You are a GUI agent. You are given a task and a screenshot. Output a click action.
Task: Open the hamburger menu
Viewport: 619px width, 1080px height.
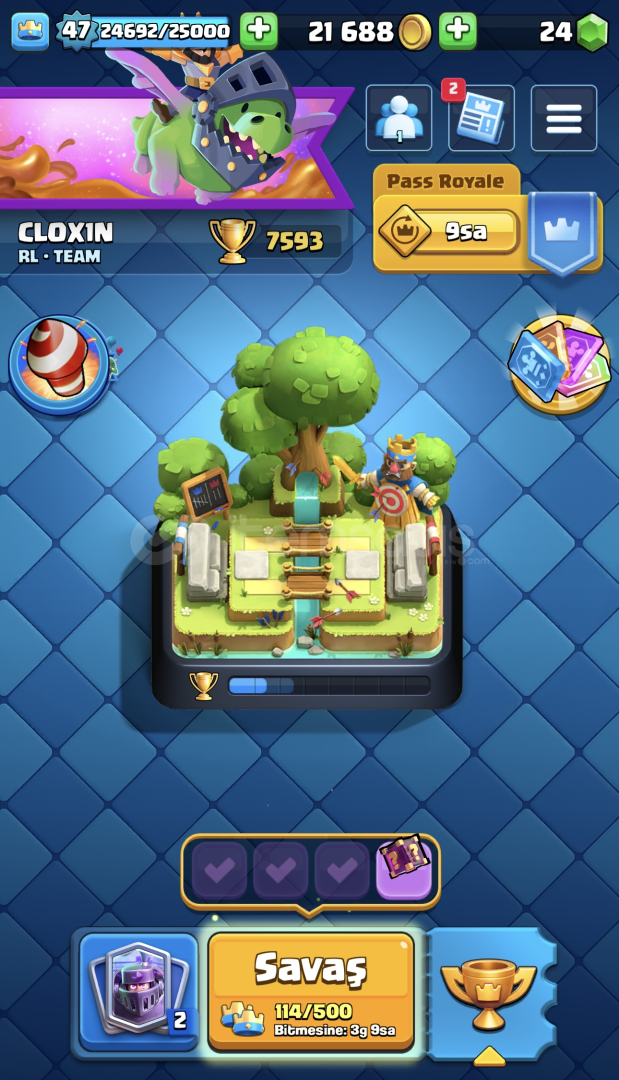(564, 118)
